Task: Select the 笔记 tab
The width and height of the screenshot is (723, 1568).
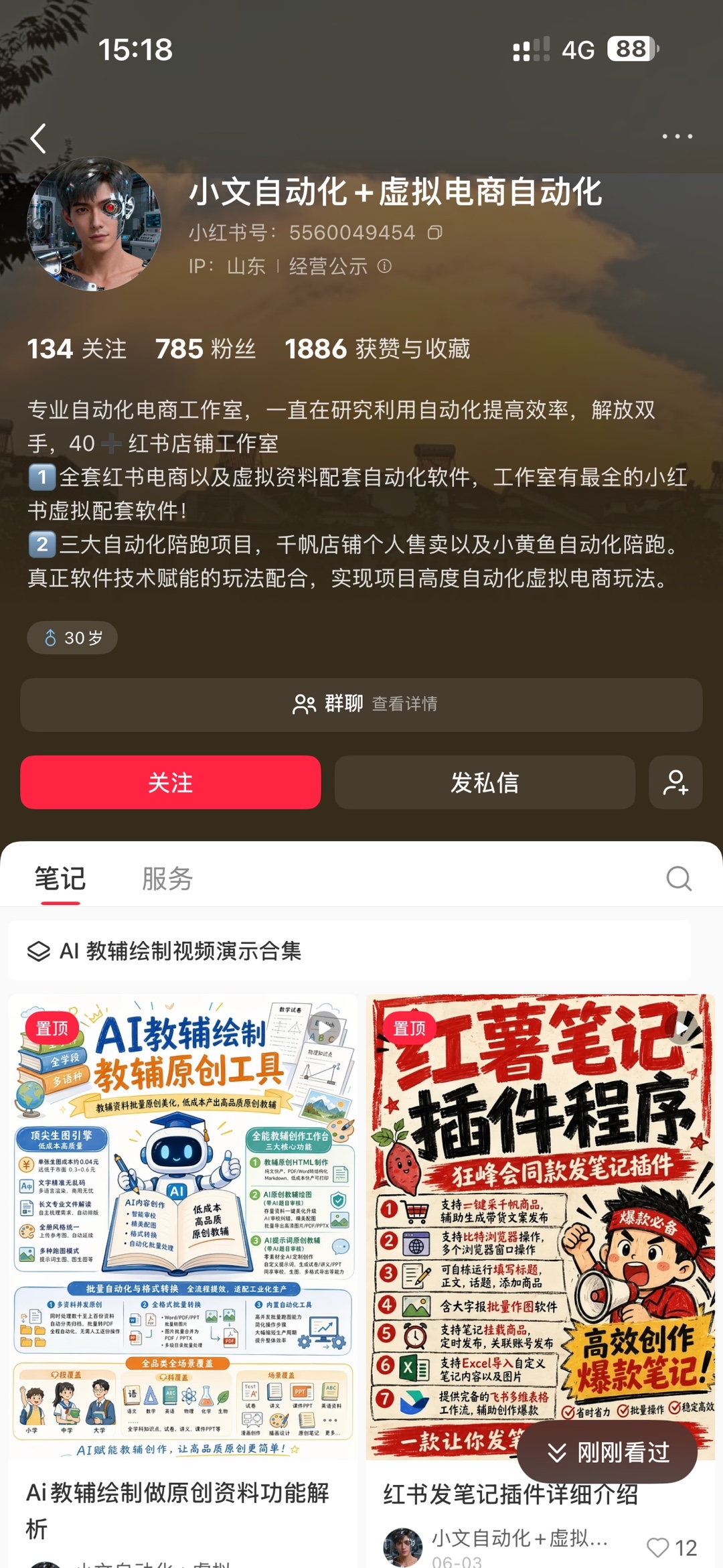Action: point(60,879)
